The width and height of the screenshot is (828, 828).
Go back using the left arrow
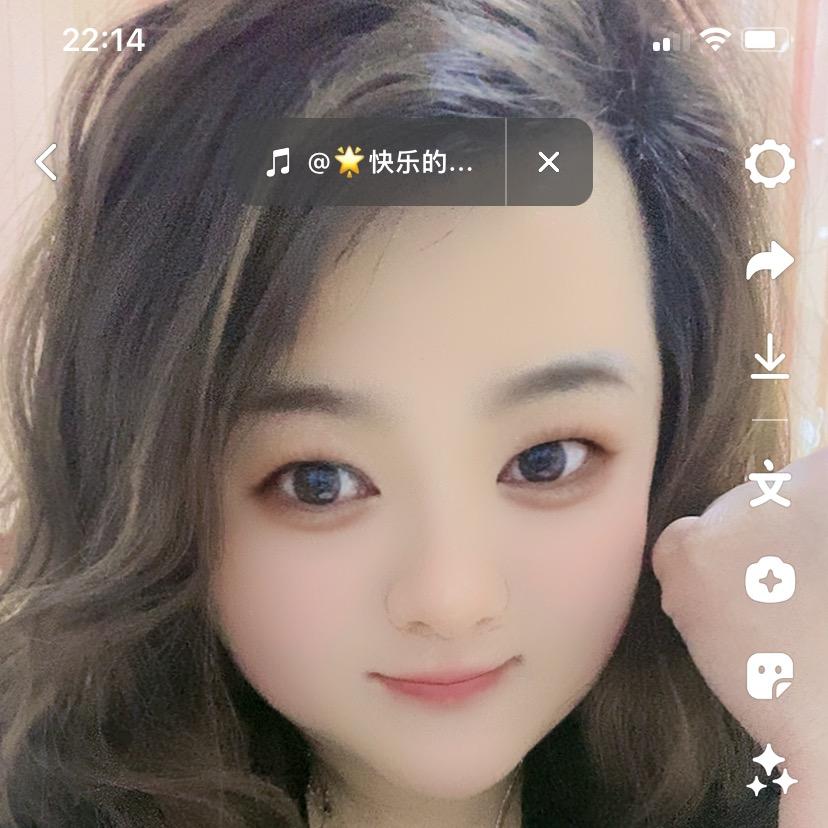(46, 162)
